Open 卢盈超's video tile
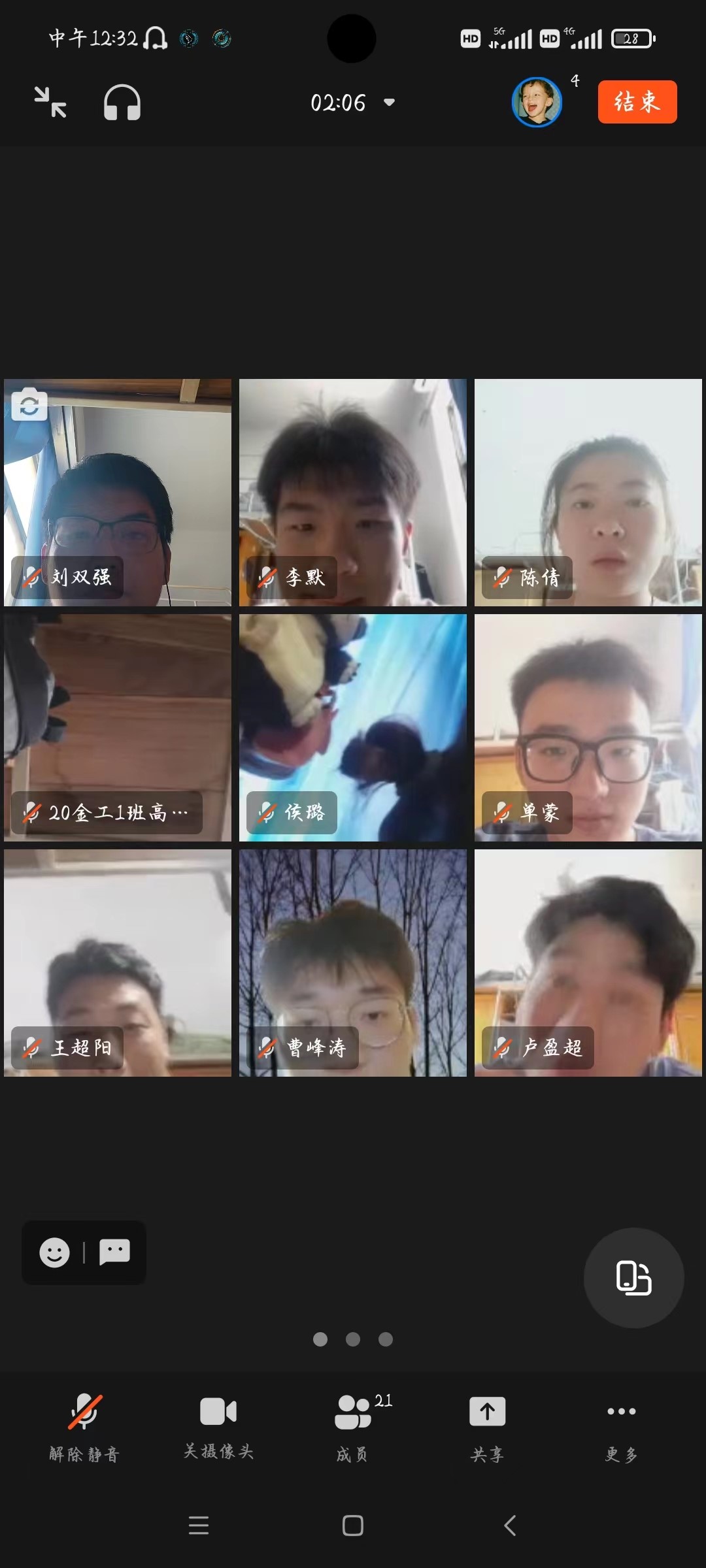 588,962
